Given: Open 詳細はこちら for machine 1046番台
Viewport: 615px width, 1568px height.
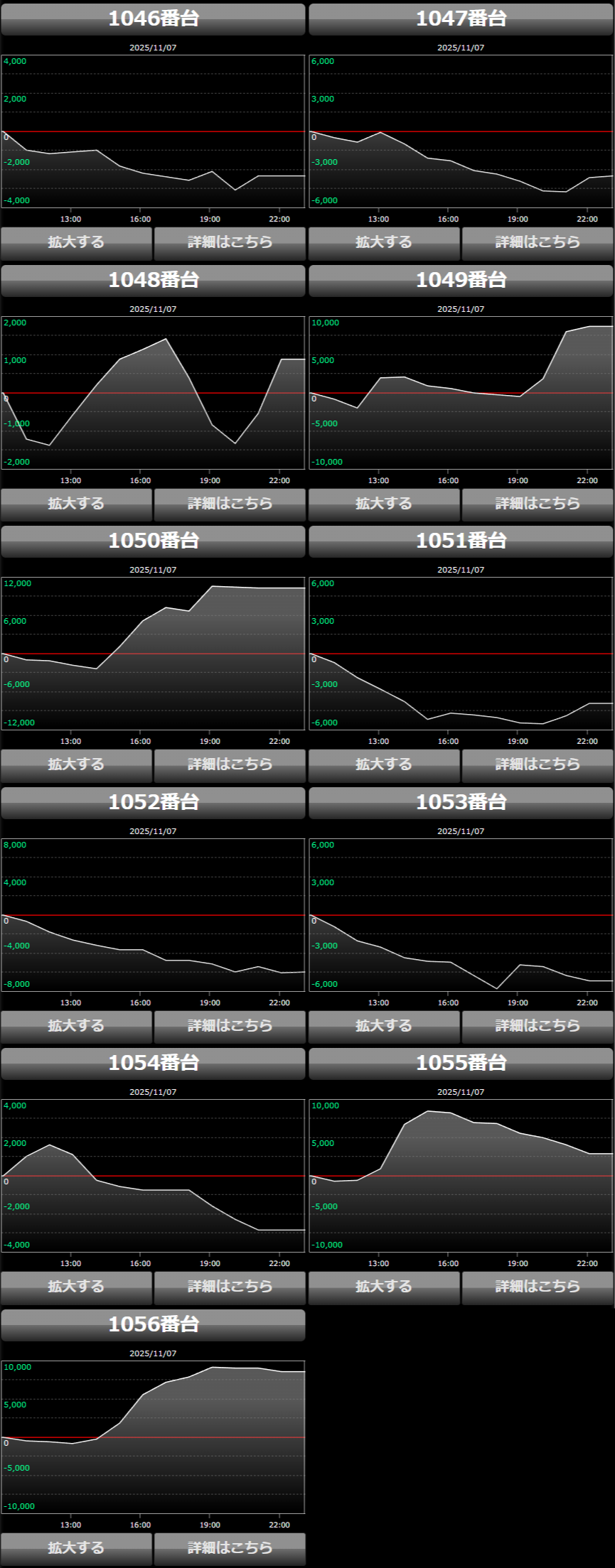Looking at the screenshot, I should (230, 242).
